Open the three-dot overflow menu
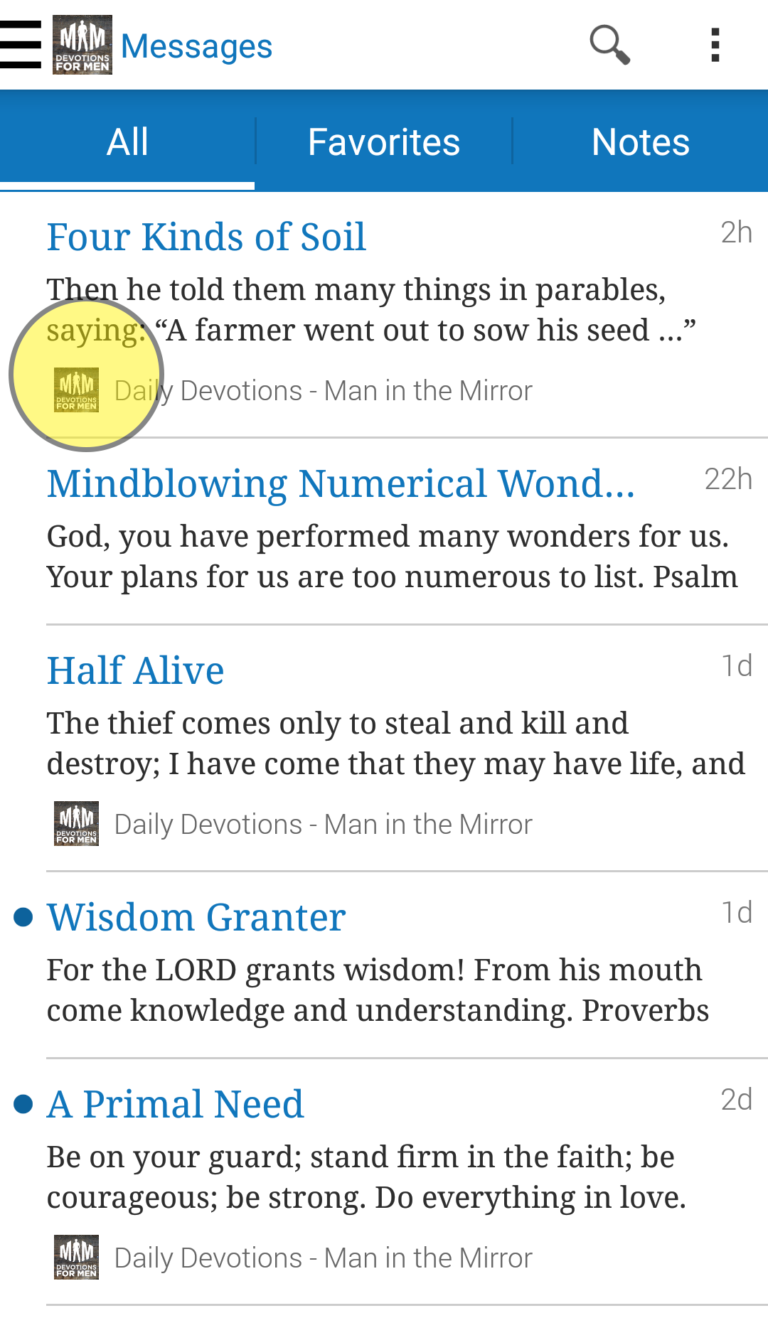This screenshot has width=768, height=1318. click(714, 45)
